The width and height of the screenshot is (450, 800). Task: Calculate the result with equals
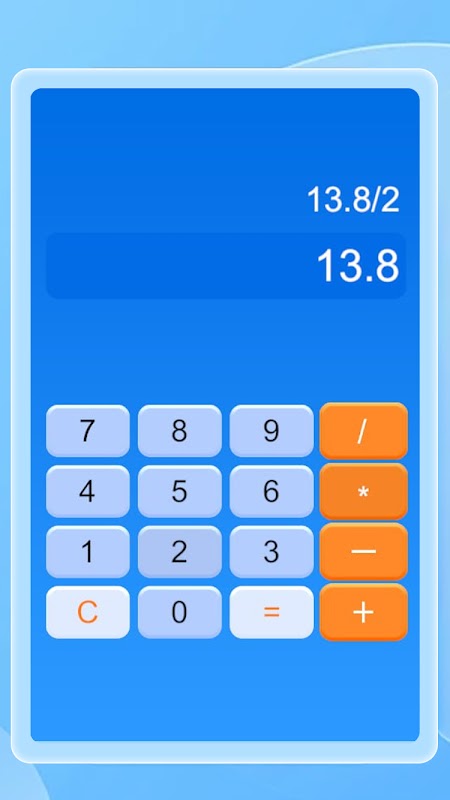tap(271, 612)
